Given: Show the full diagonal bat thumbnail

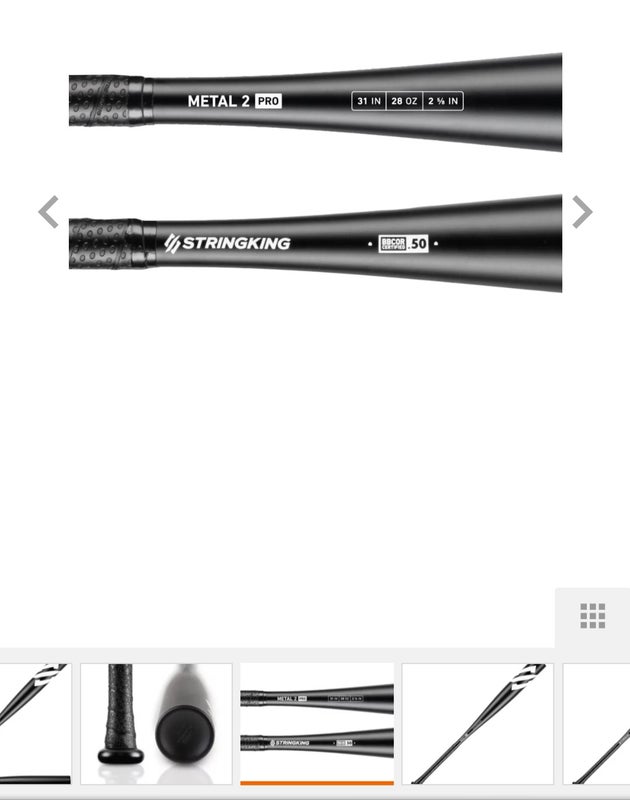Looking at the screenshot, I should (x=478, y=723).
